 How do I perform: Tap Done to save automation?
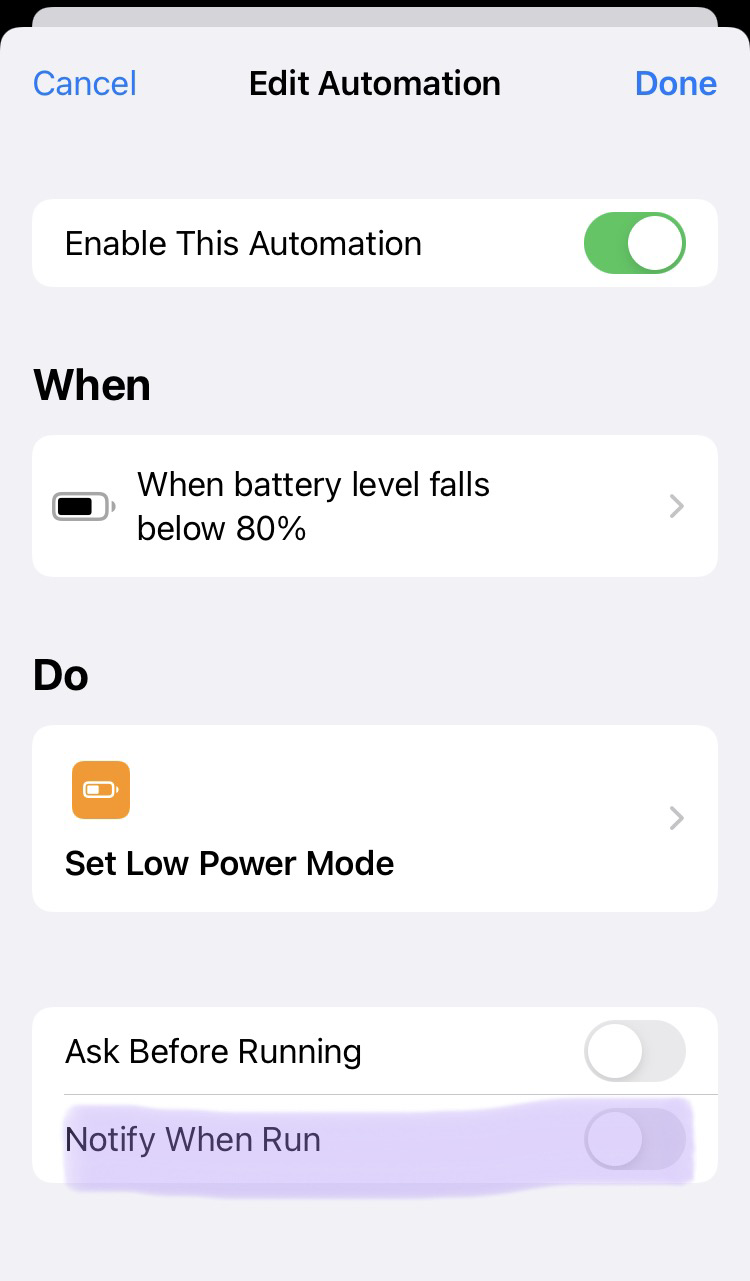click(675, 83)
